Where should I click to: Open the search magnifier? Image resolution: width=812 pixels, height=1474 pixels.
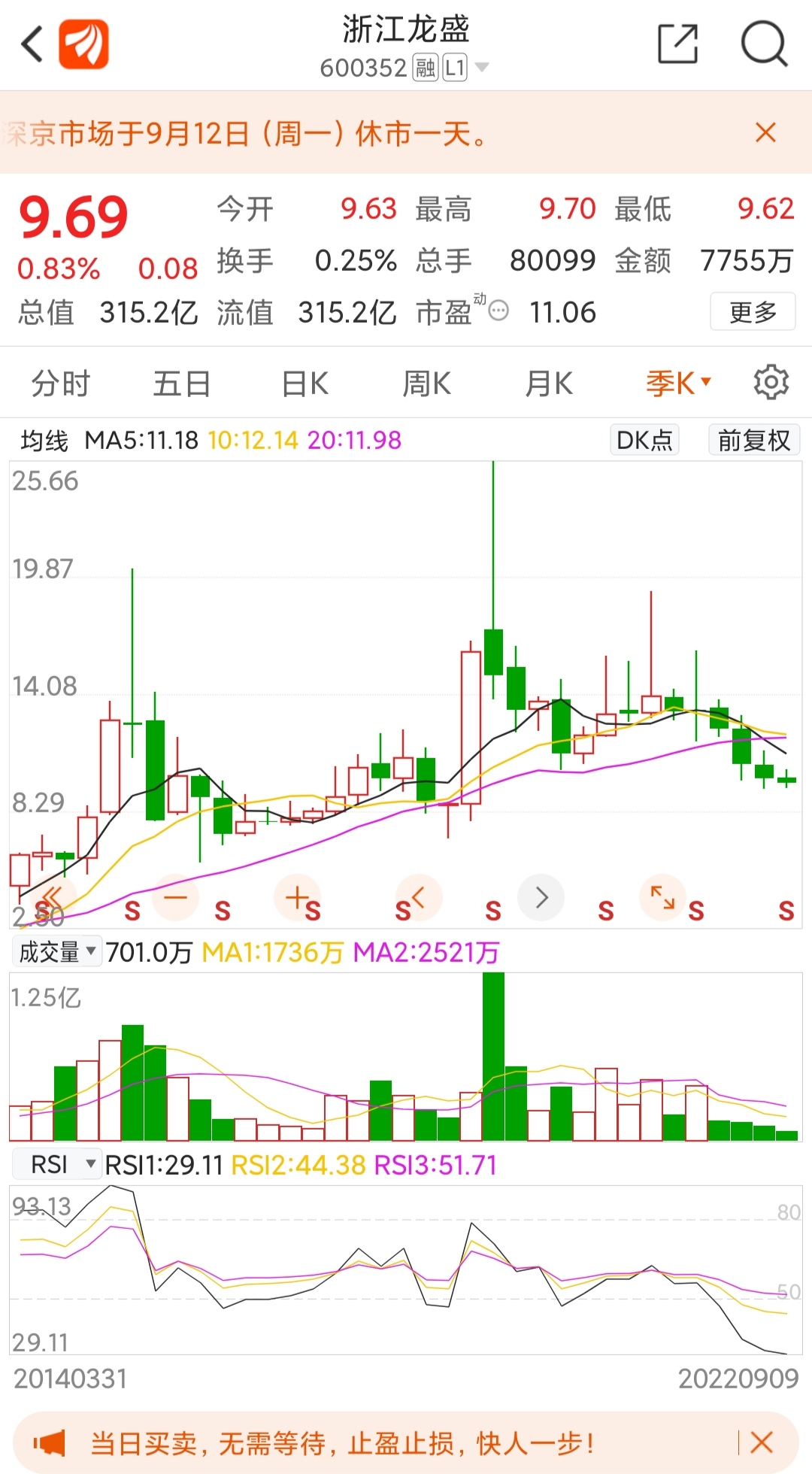(x=764, y=44)
